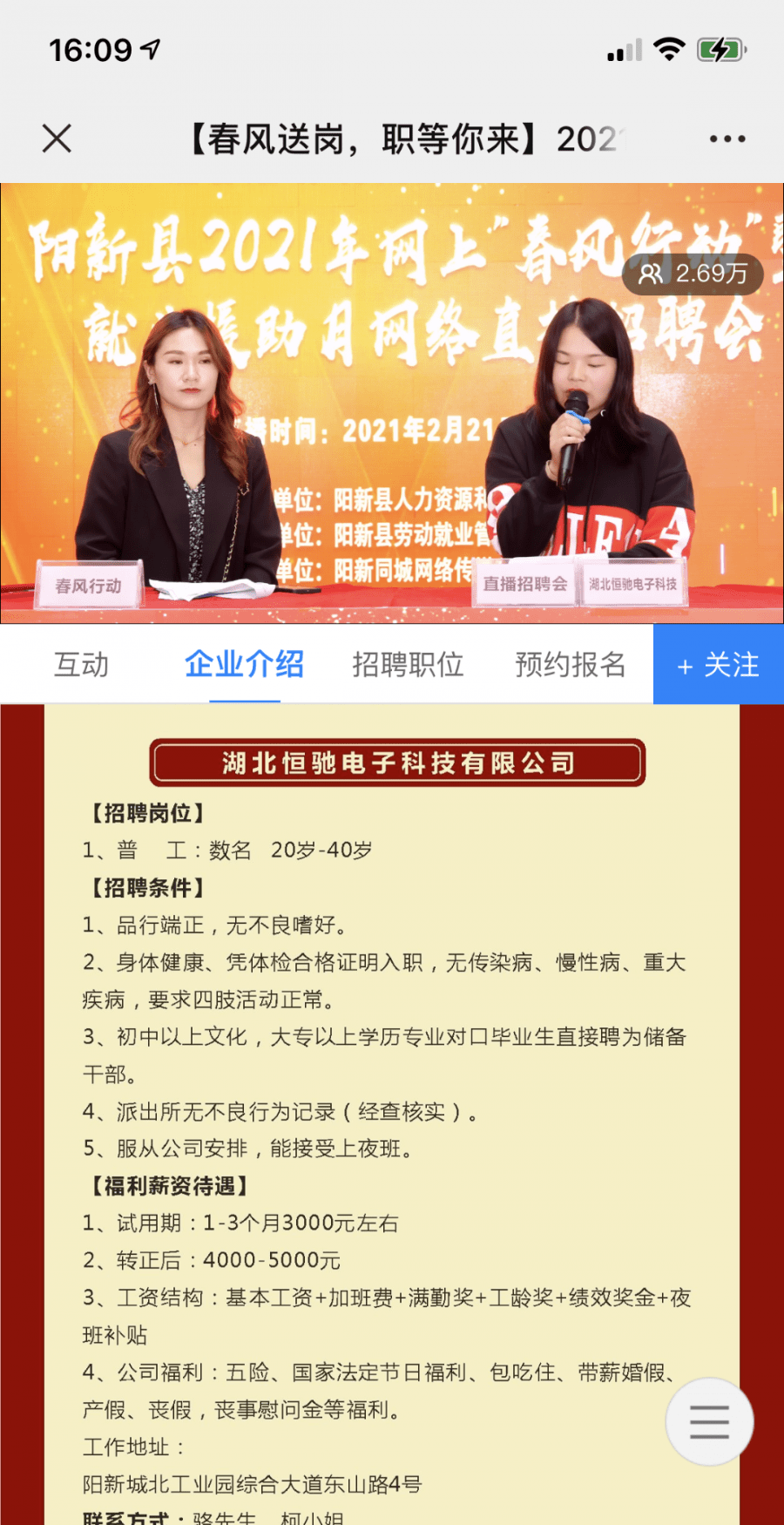Tap the live video player
This screenshot has height=1525, width=784.
[x=392, y=403]
